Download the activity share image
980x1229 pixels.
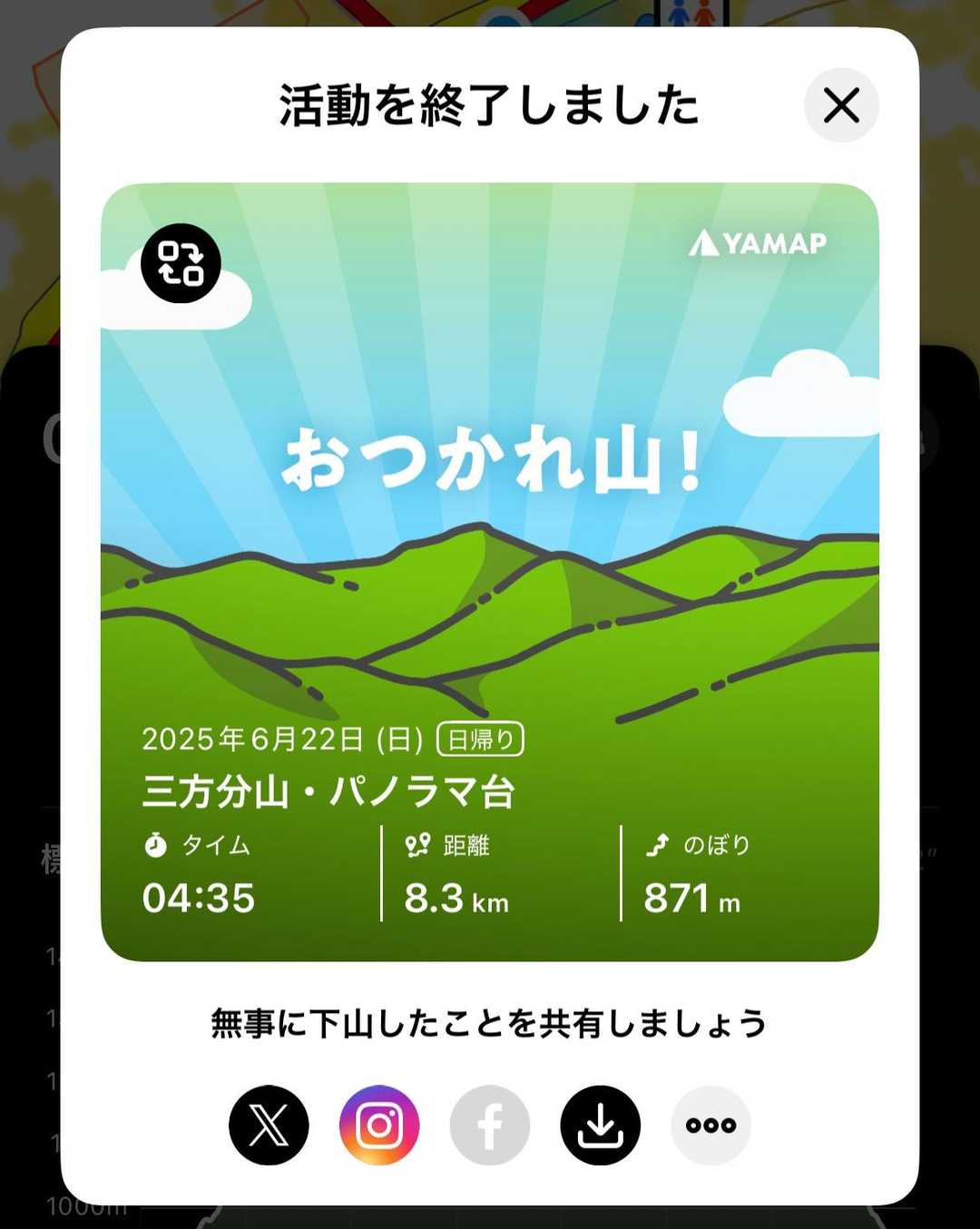click(601, 1125)
